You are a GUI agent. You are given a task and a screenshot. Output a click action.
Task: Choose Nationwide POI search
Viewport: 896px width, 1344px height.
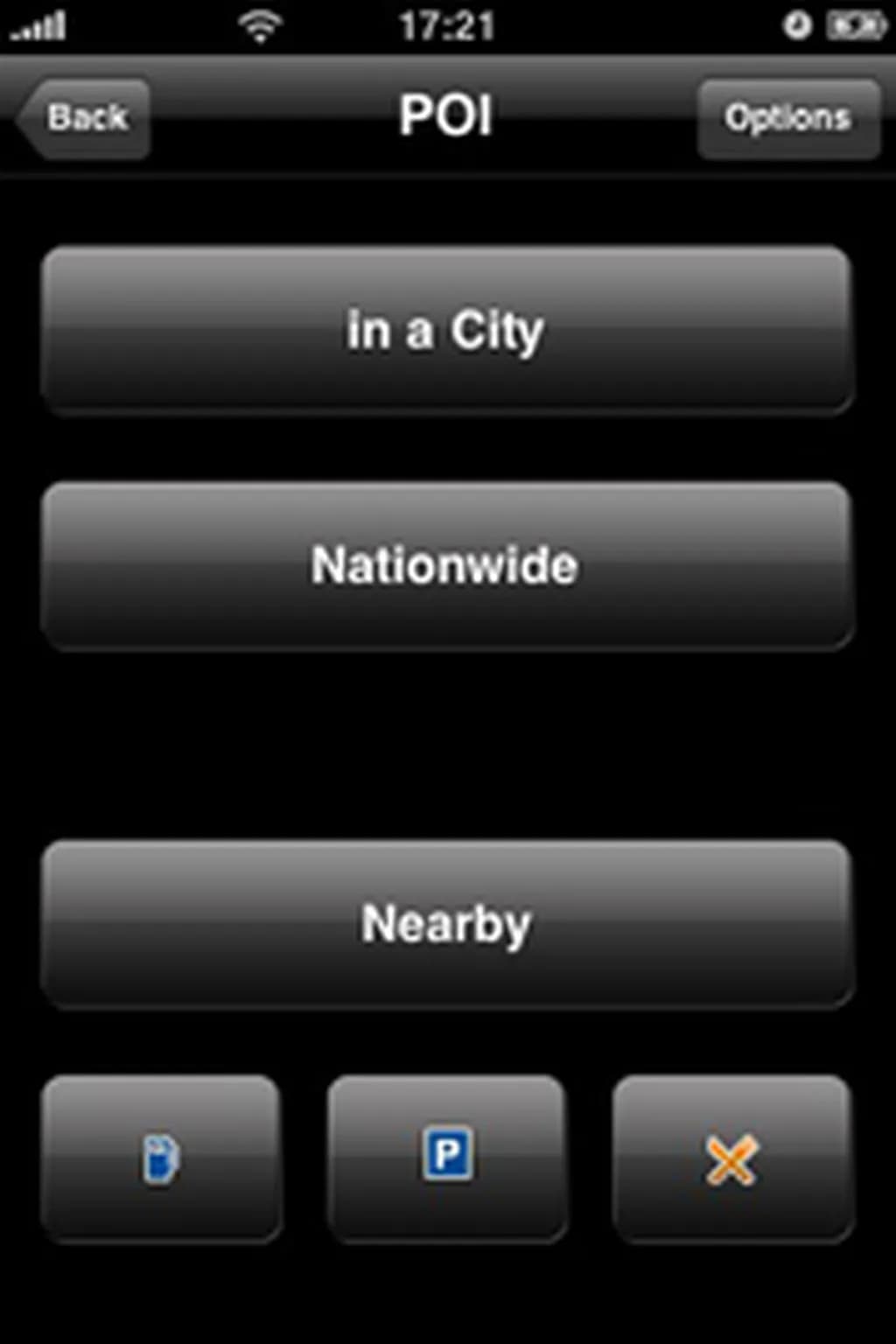click(x=446, y=565)
